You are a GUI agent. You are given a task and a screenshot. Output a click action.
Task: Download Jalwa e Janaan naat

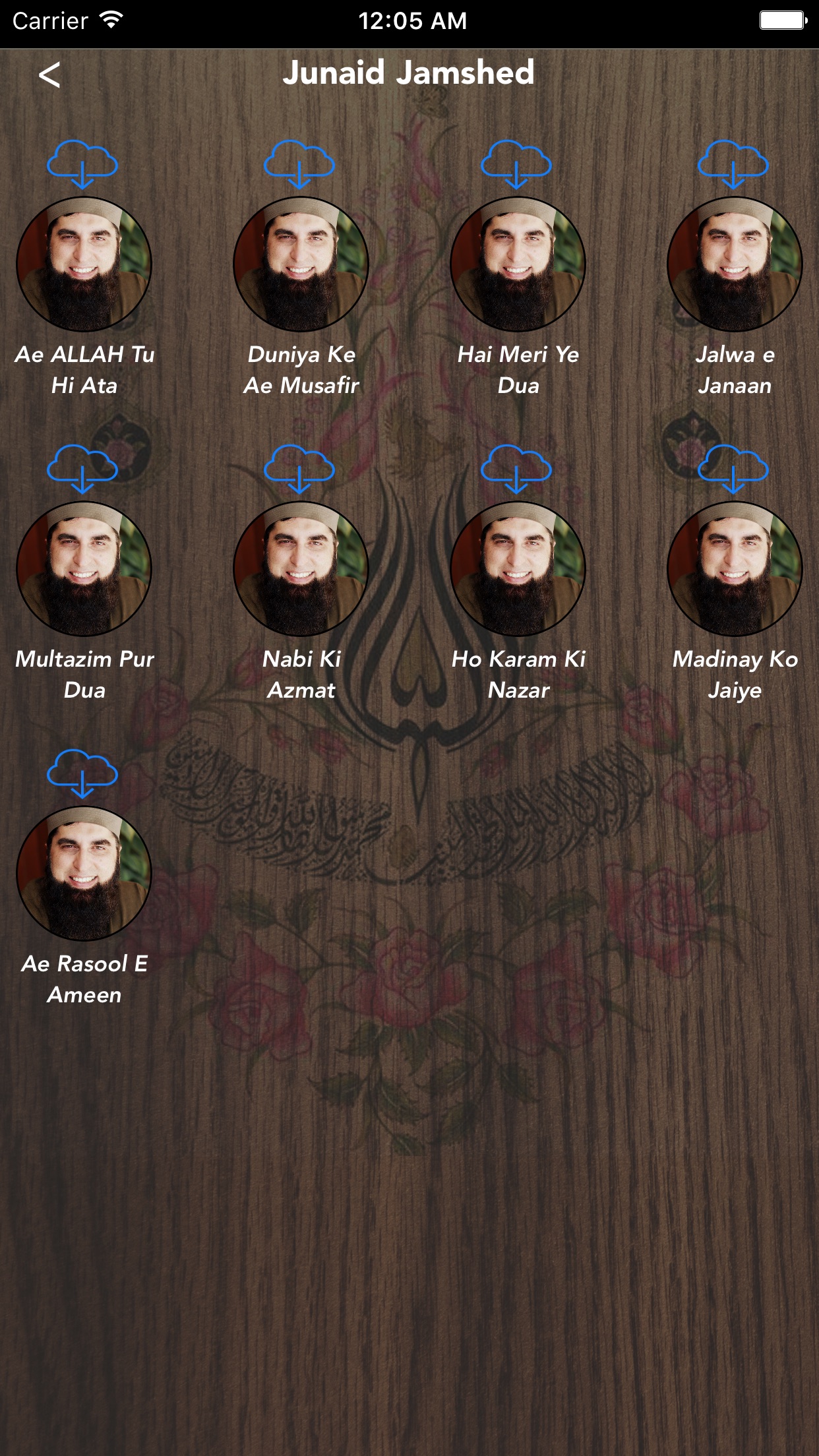coord(733,164)
